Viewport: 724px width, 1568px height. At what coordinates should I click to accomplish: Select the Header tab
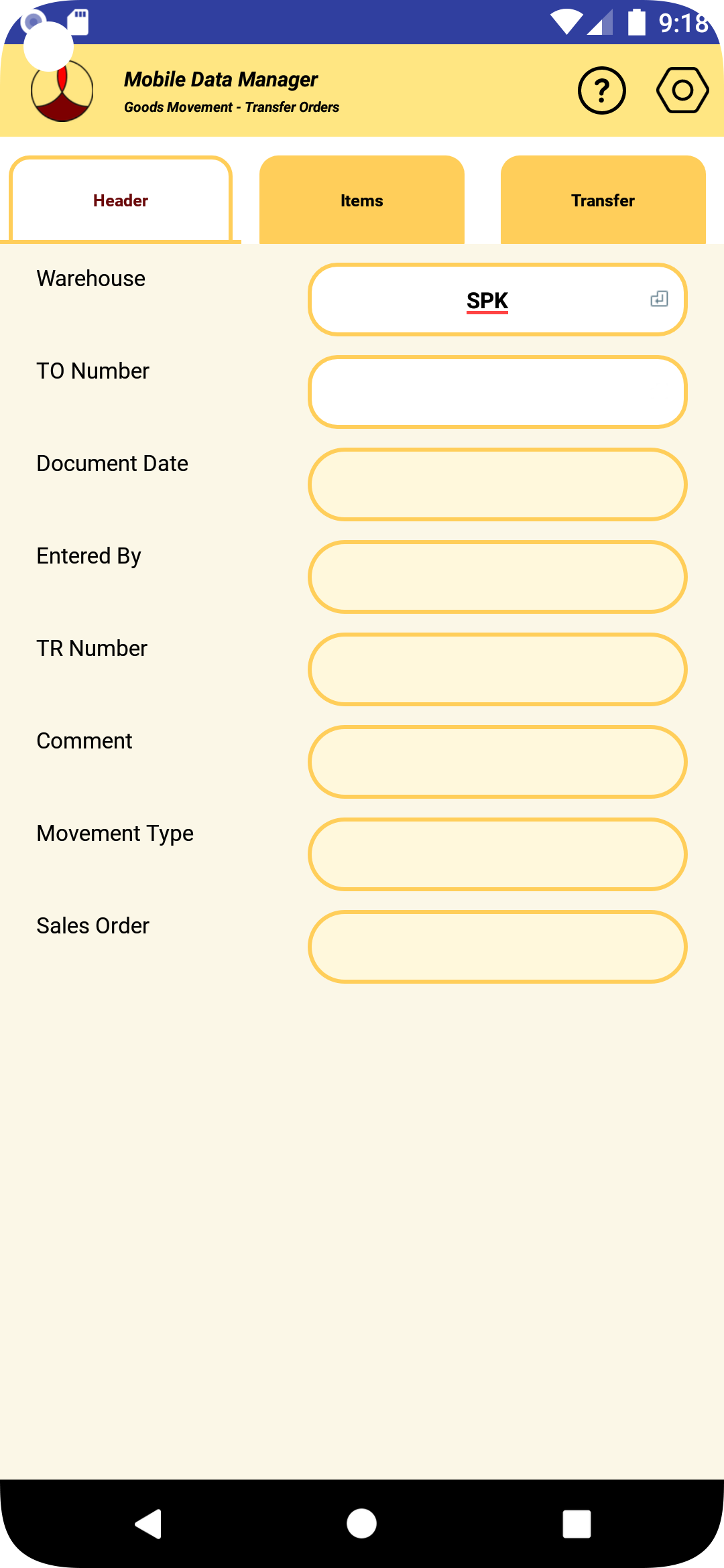[121, 200]
